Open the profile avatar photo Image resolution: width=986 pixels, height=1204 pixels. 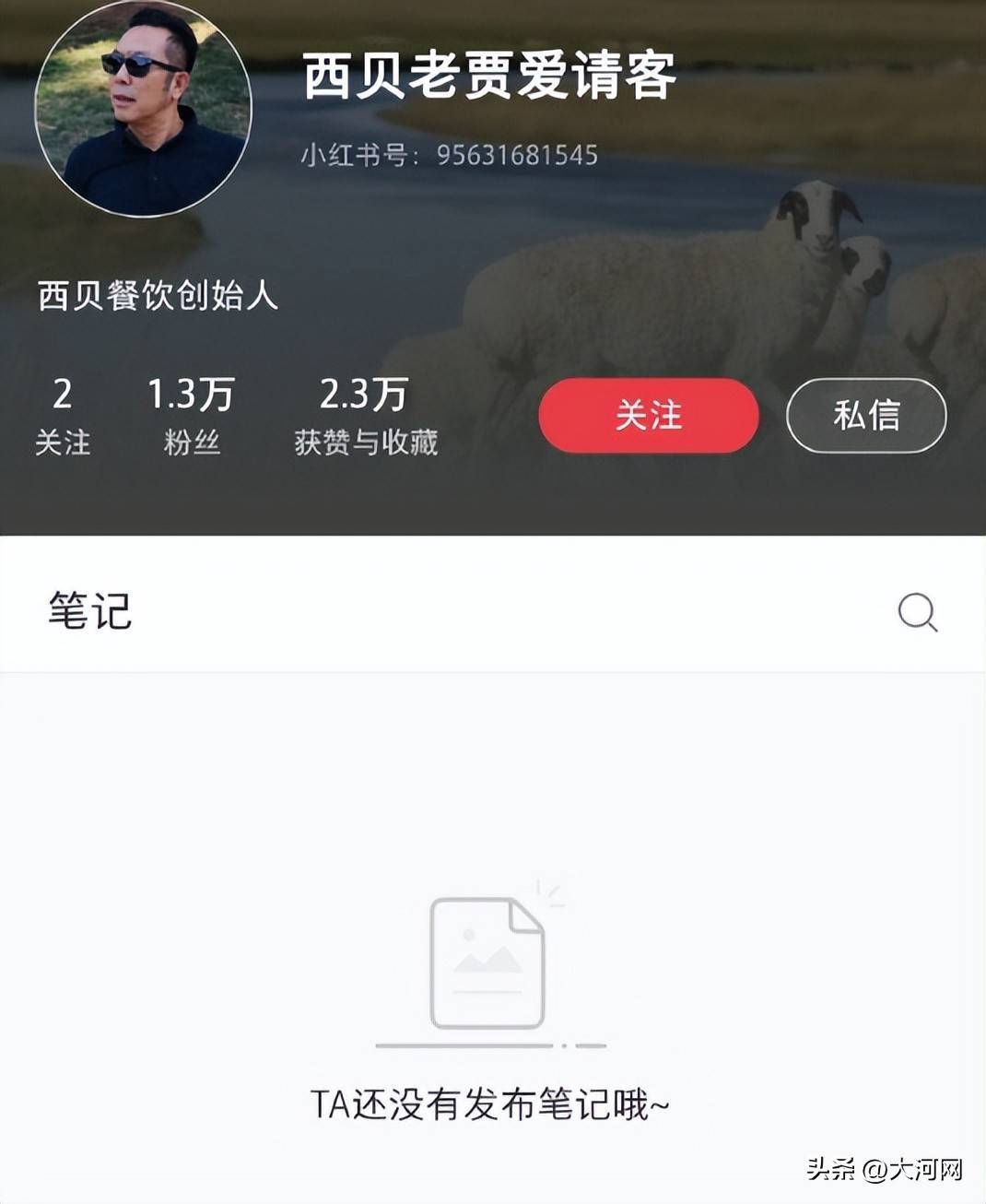tap(143, 109)
